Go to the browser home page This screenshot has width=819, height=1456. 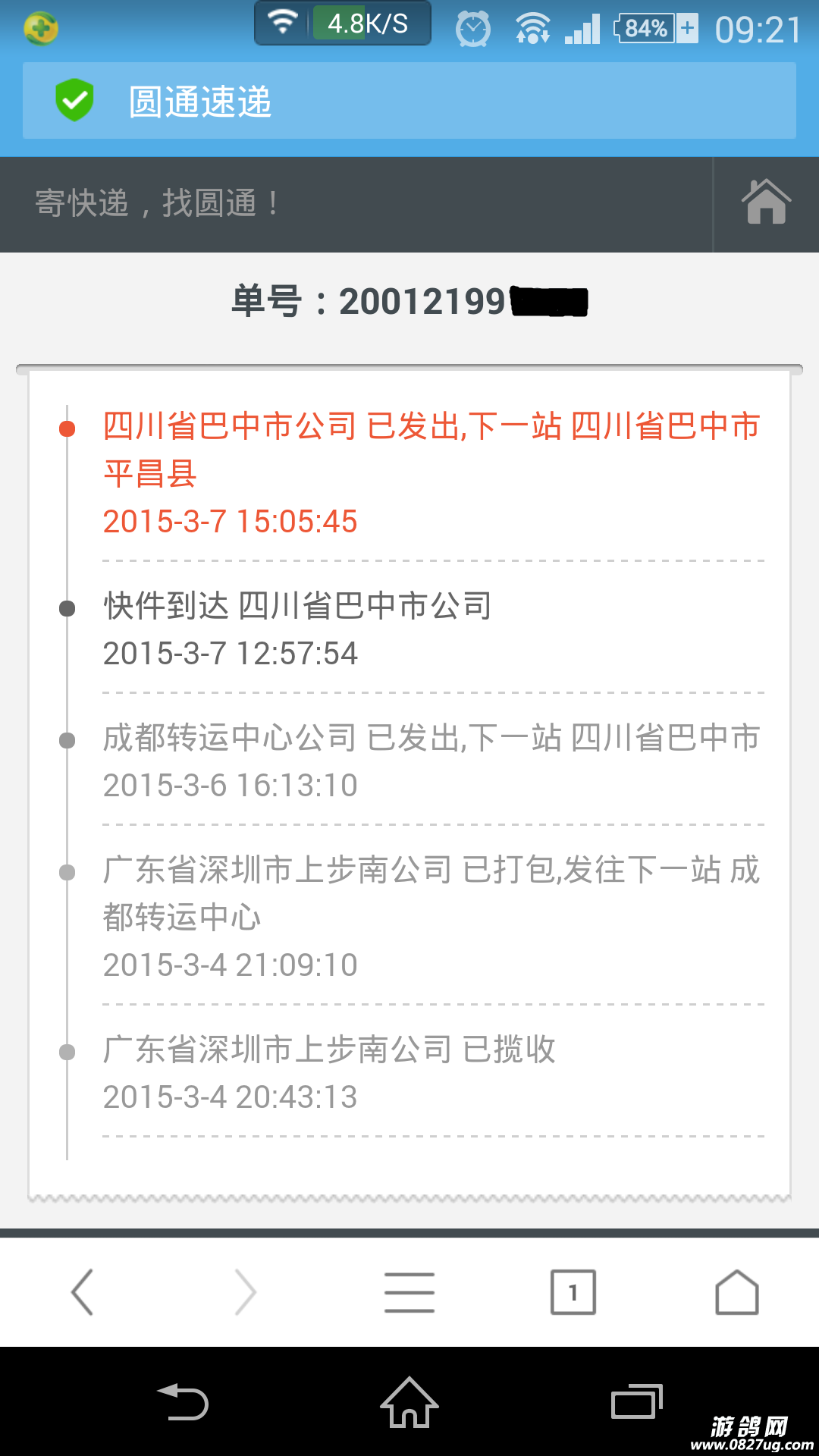click(x=736, y=1291)
